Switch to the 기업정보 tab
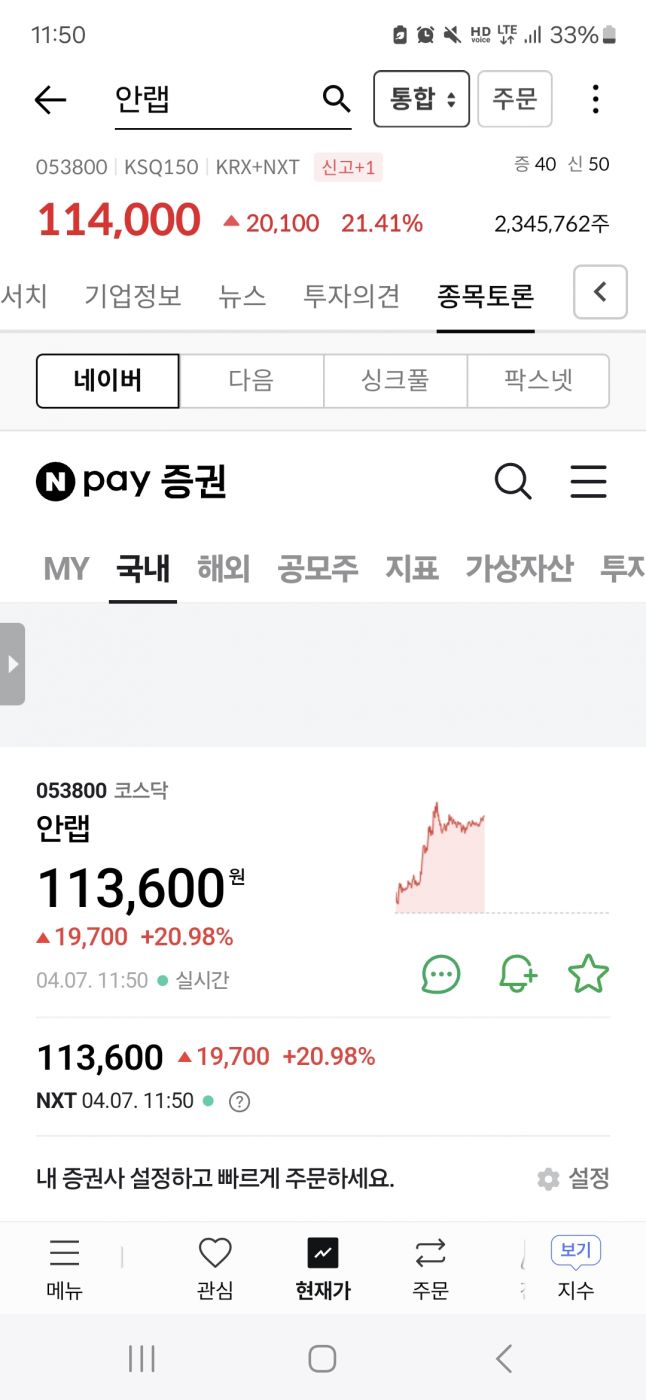 133,295
